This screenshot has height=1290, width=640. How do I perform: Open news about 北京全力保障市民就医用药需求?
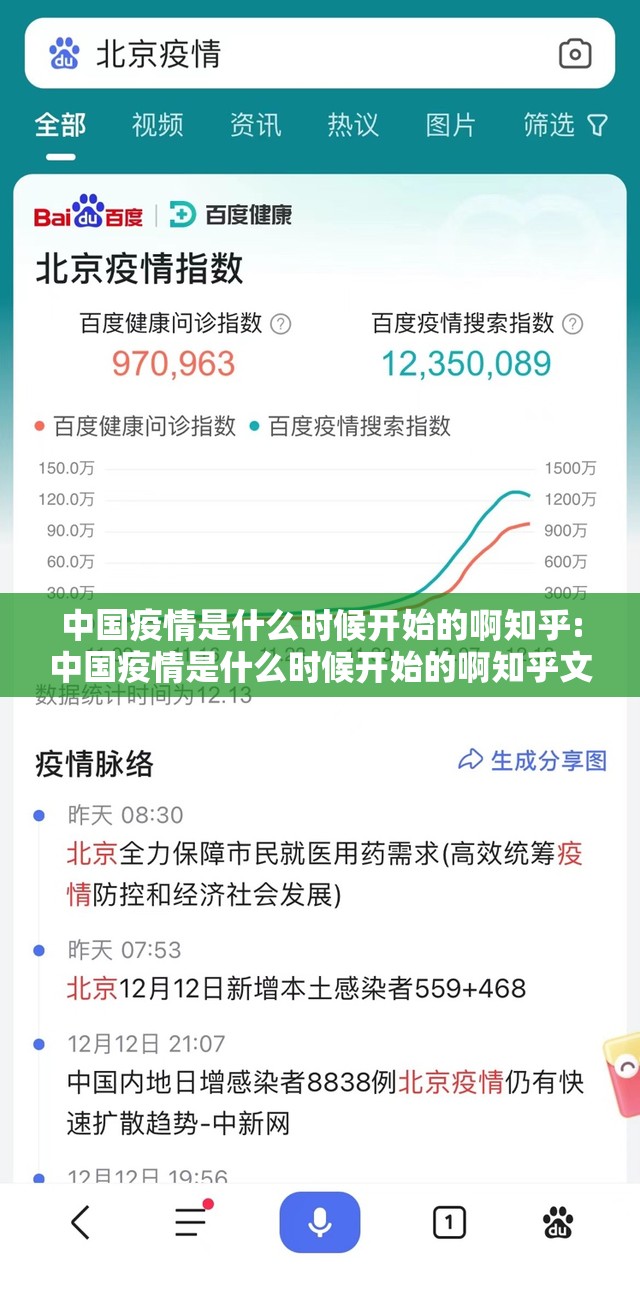[325, 874]
